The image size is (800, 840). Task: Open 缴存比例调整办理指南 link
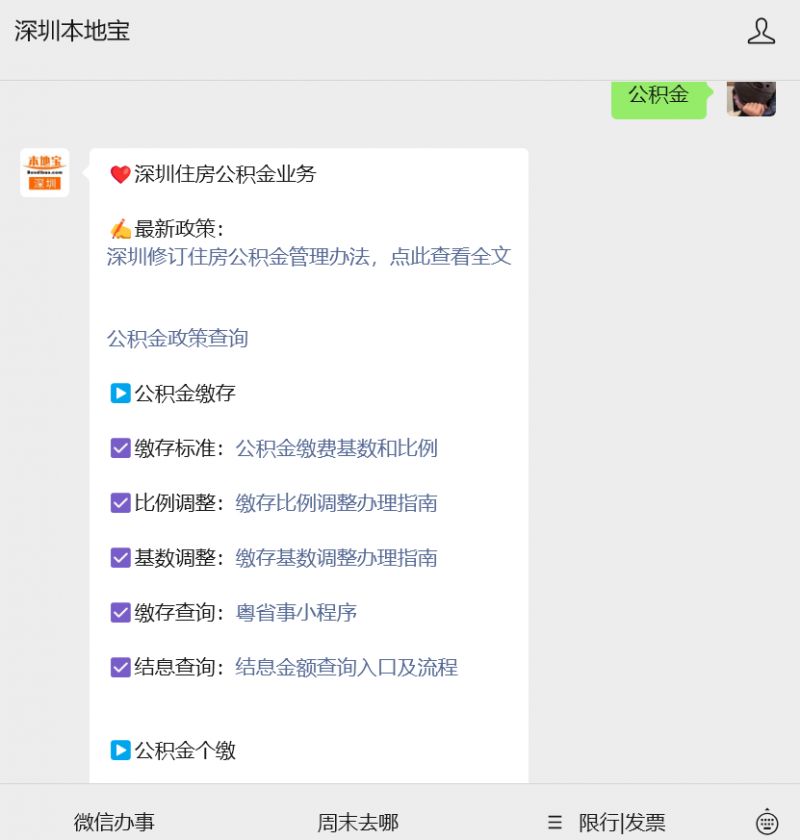337,503
